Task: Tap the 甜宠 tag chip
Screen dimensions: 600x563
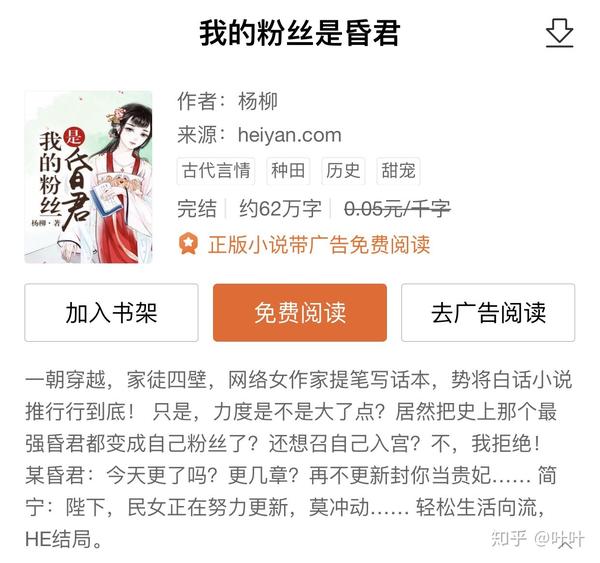Action: click(x=398, y=170)
